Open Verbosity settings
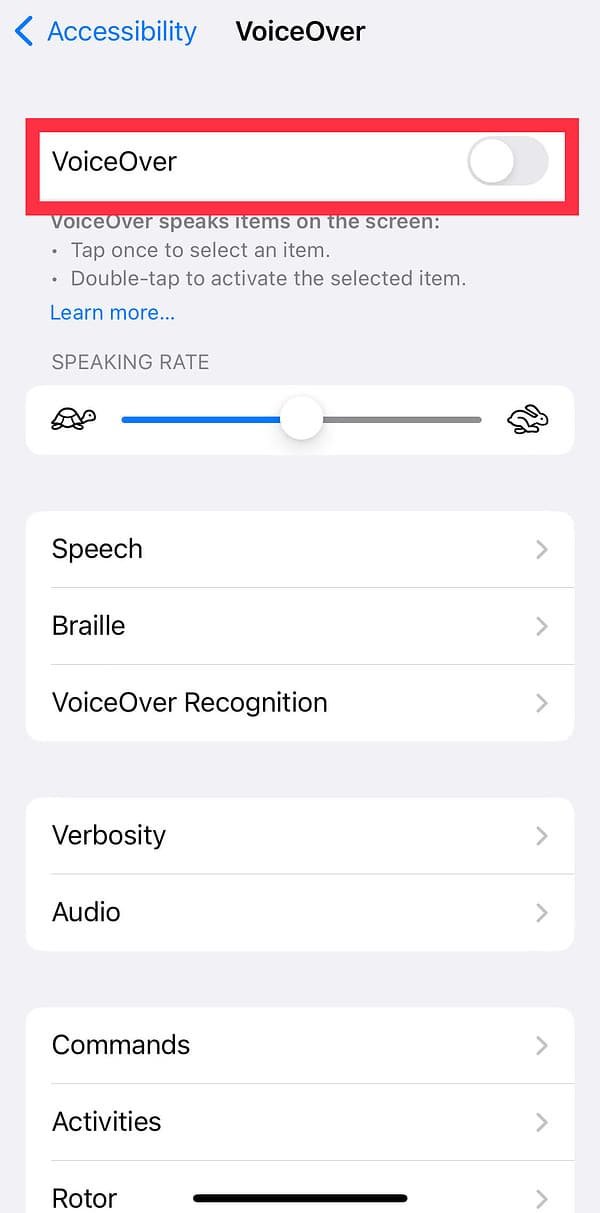The height and width of the screenshot is (1213, 600). [300, 835]
